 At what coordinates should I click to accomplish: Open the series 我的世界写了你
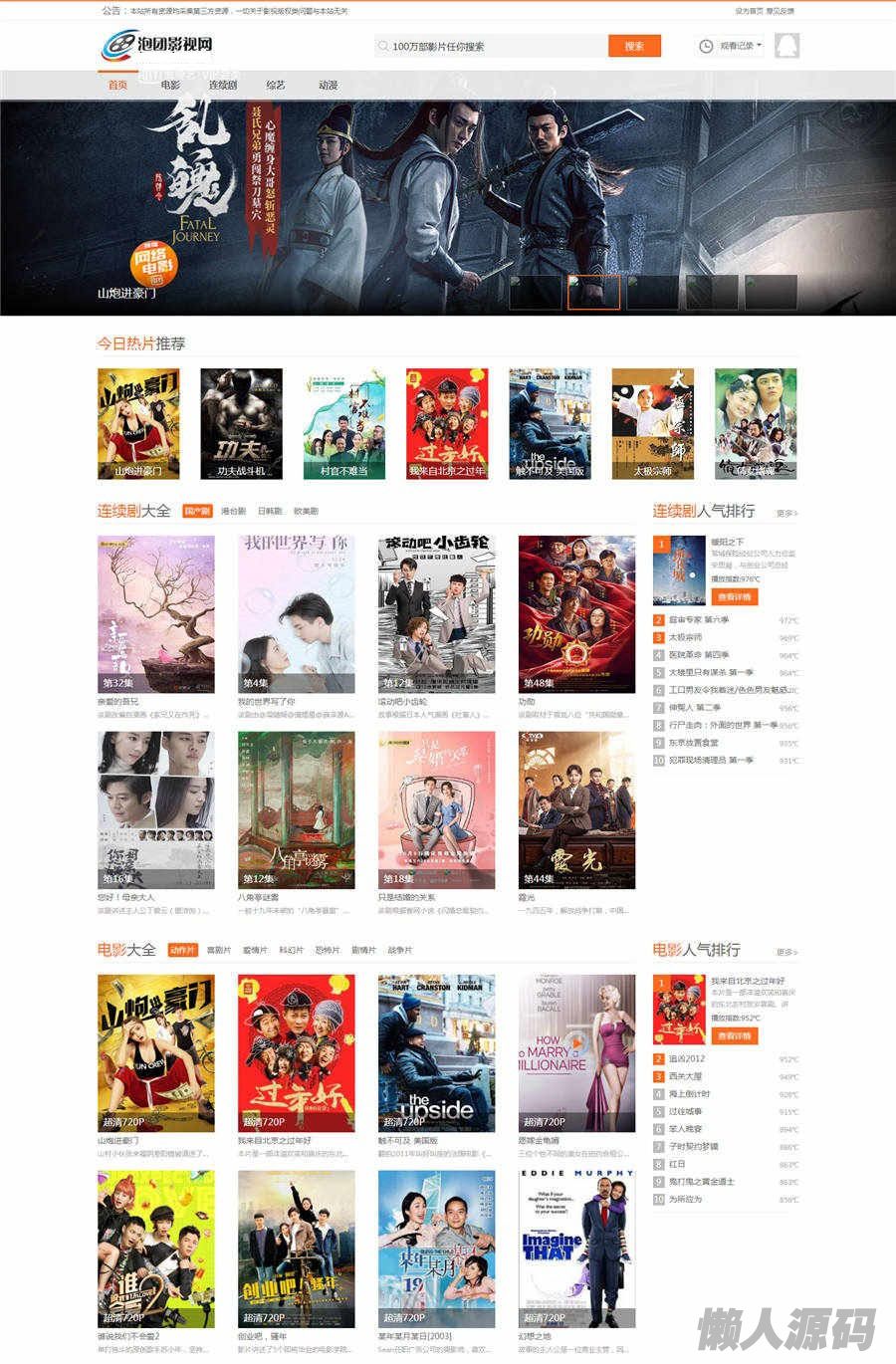(x=296, y=613)
